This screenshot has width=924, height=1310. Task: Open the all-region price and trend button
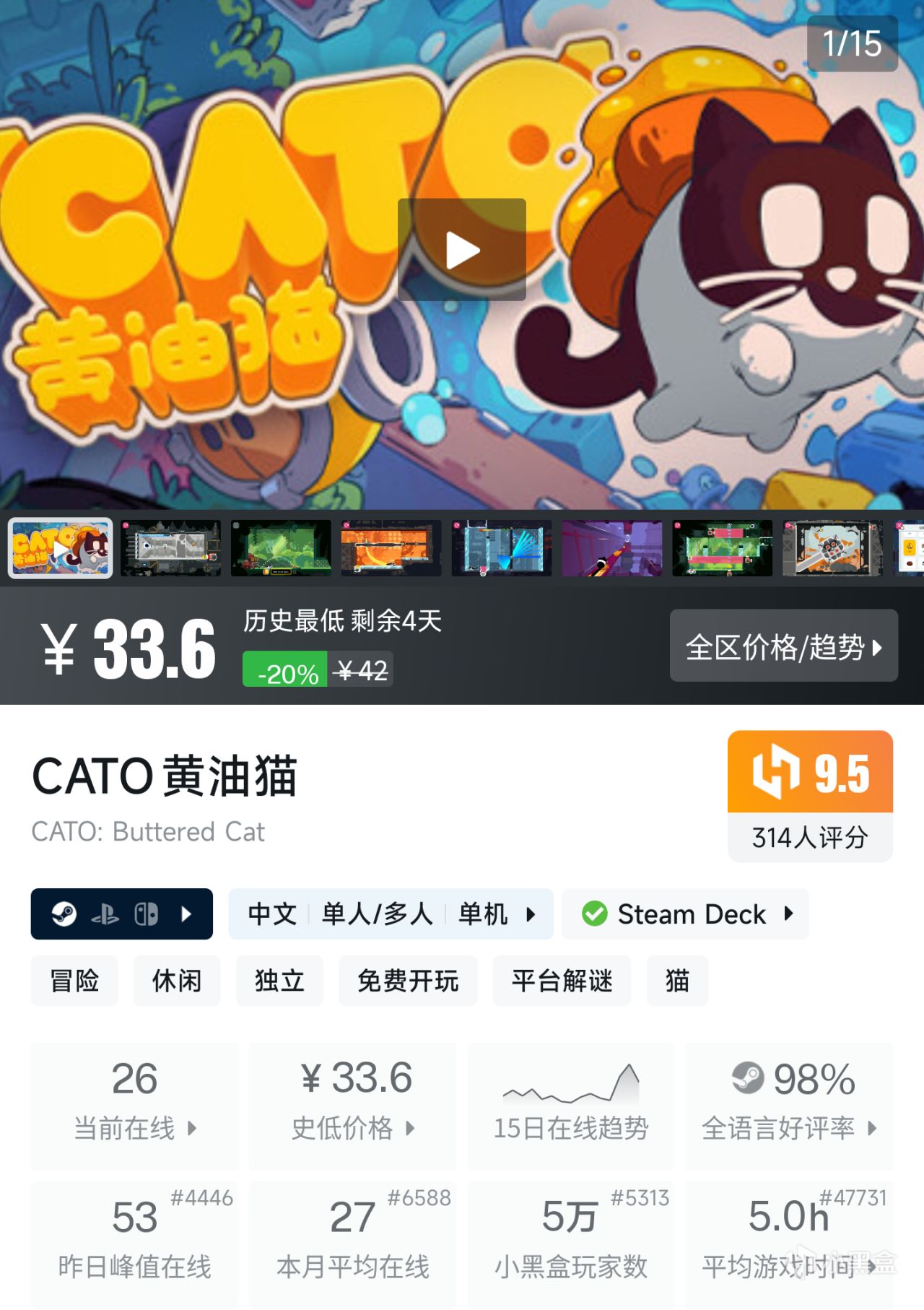pos(783,646)
